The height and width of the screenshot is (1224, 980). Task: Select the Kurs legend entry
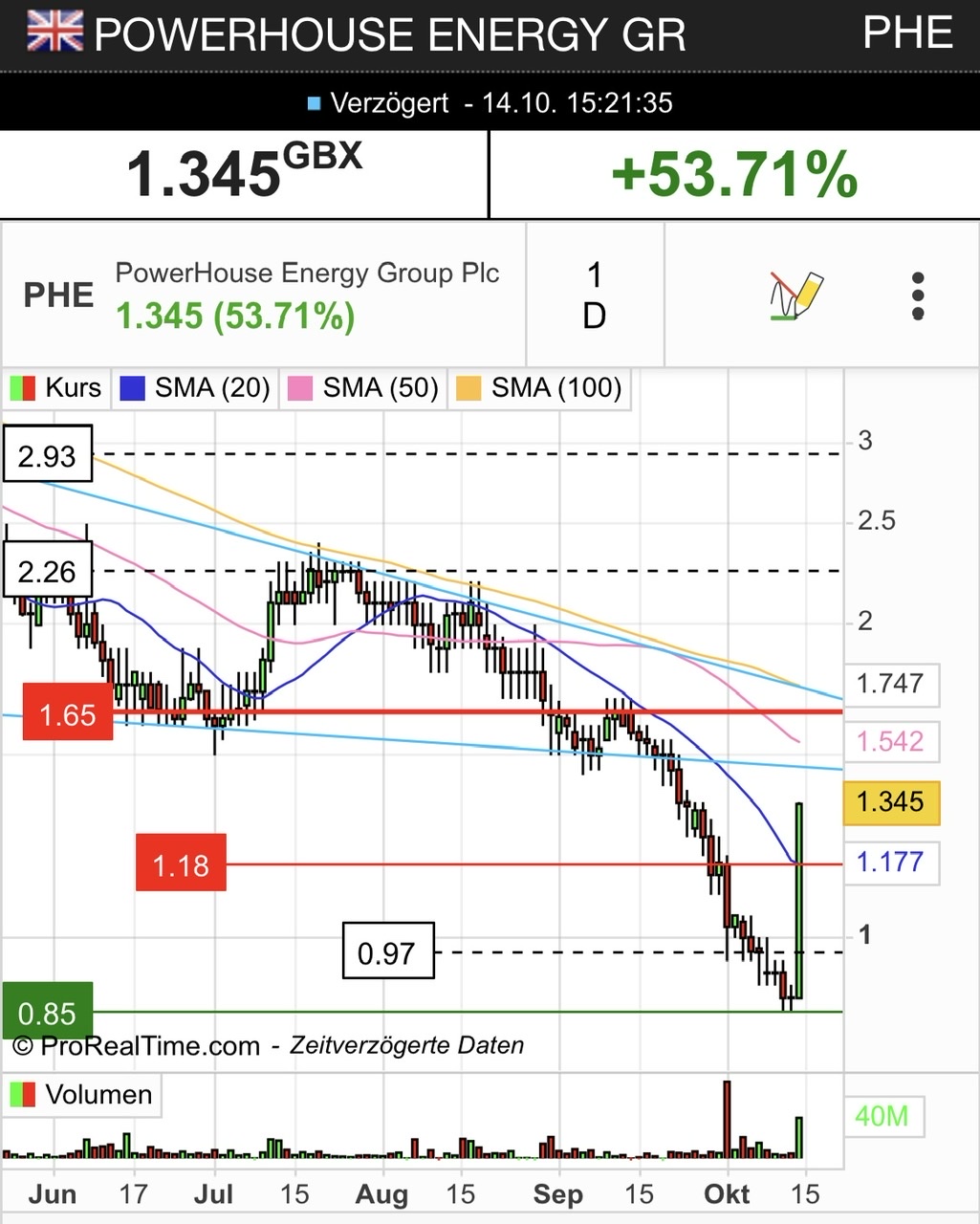click(x=56, y=388)
